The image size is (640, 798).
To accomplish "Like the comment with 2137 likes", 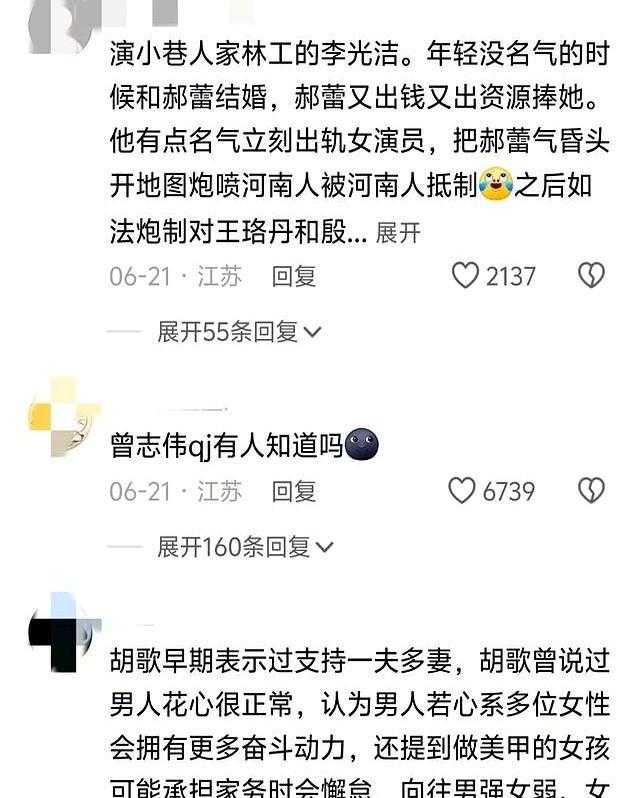I will coord(465,276).
